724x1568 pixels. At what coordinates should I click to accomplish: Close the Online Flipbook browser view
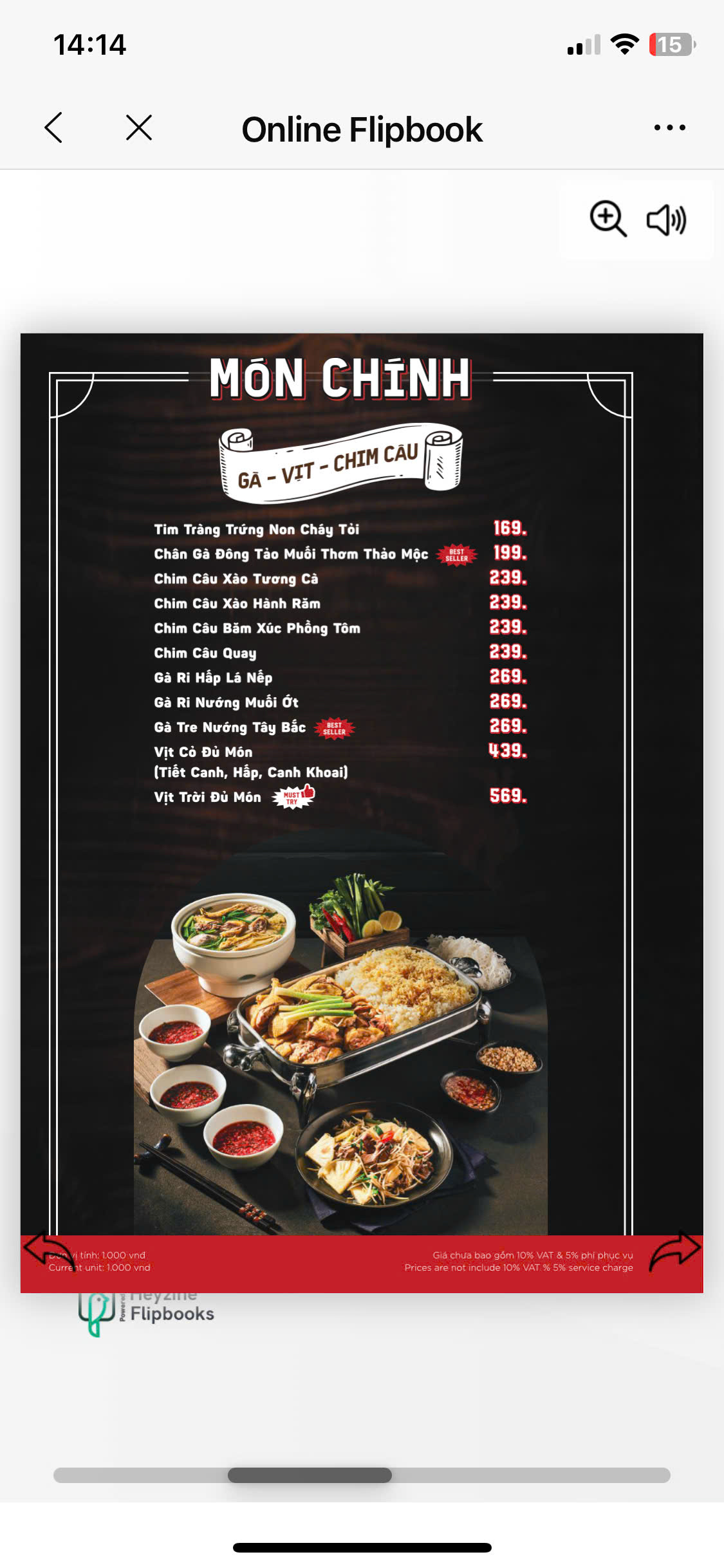coord(139,127)
